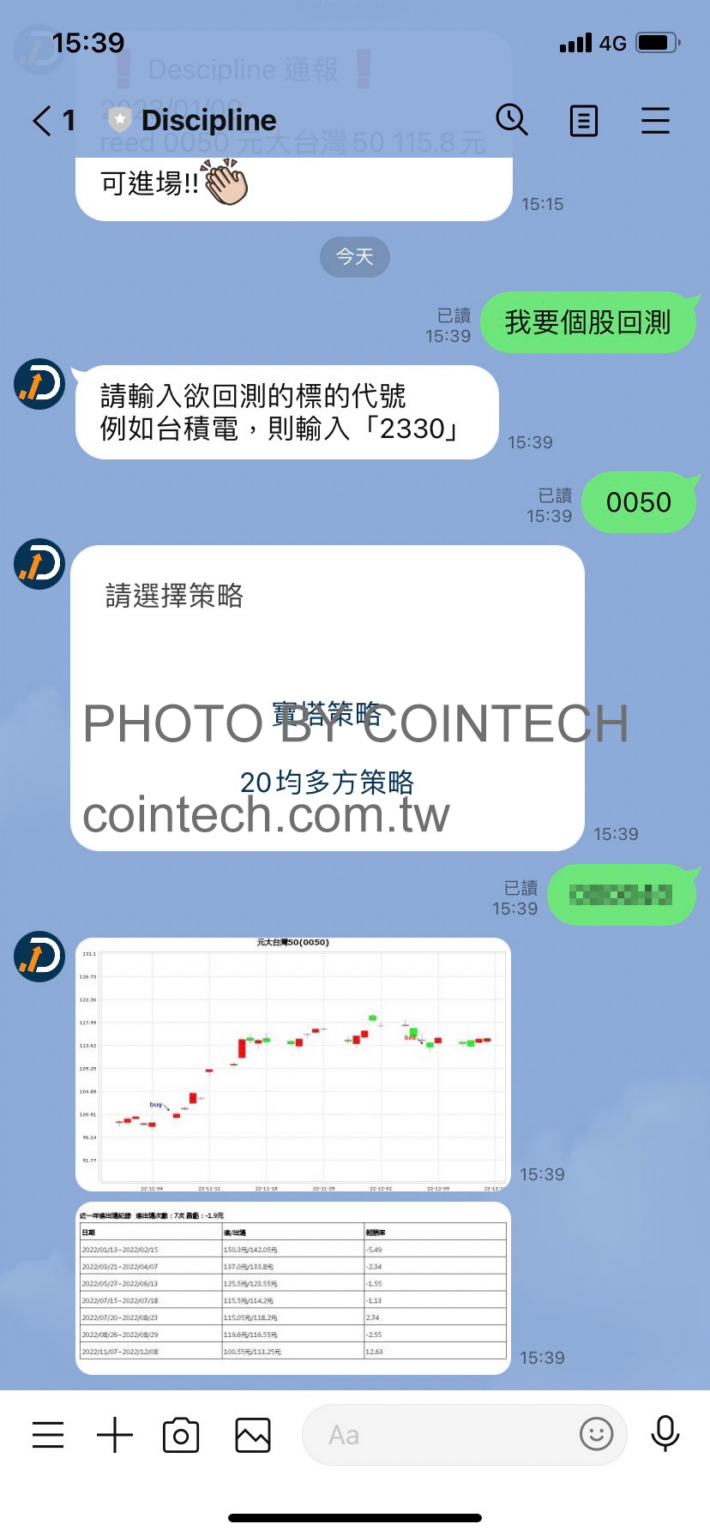The height and width of the screenshot is (1536, 710).
Task: Search within the Discipline chat
Action: (x=511, y=121)
